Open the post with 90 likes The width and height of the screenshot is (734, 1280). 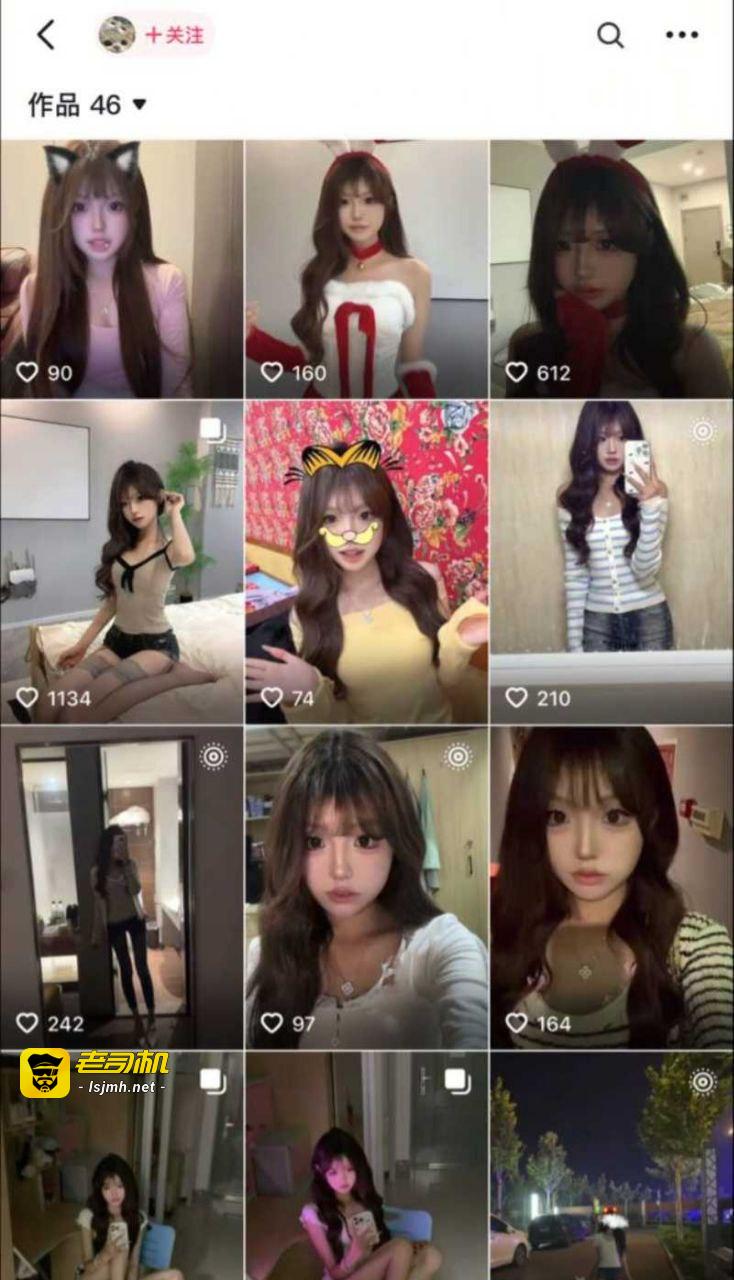coord(121,268)
